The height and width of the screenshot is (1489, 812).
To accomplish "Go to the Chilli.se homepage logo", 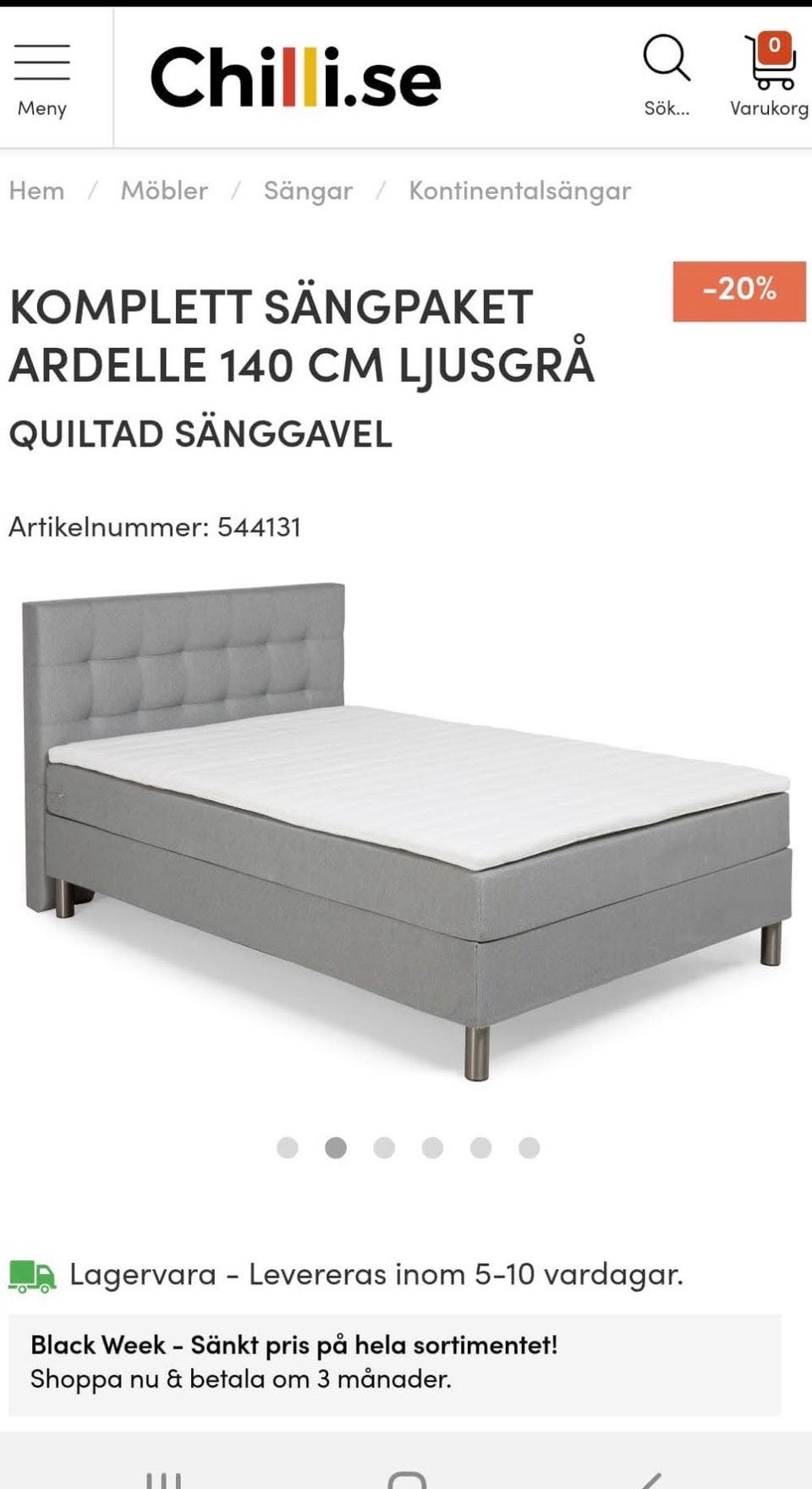I will coord(296,77).
